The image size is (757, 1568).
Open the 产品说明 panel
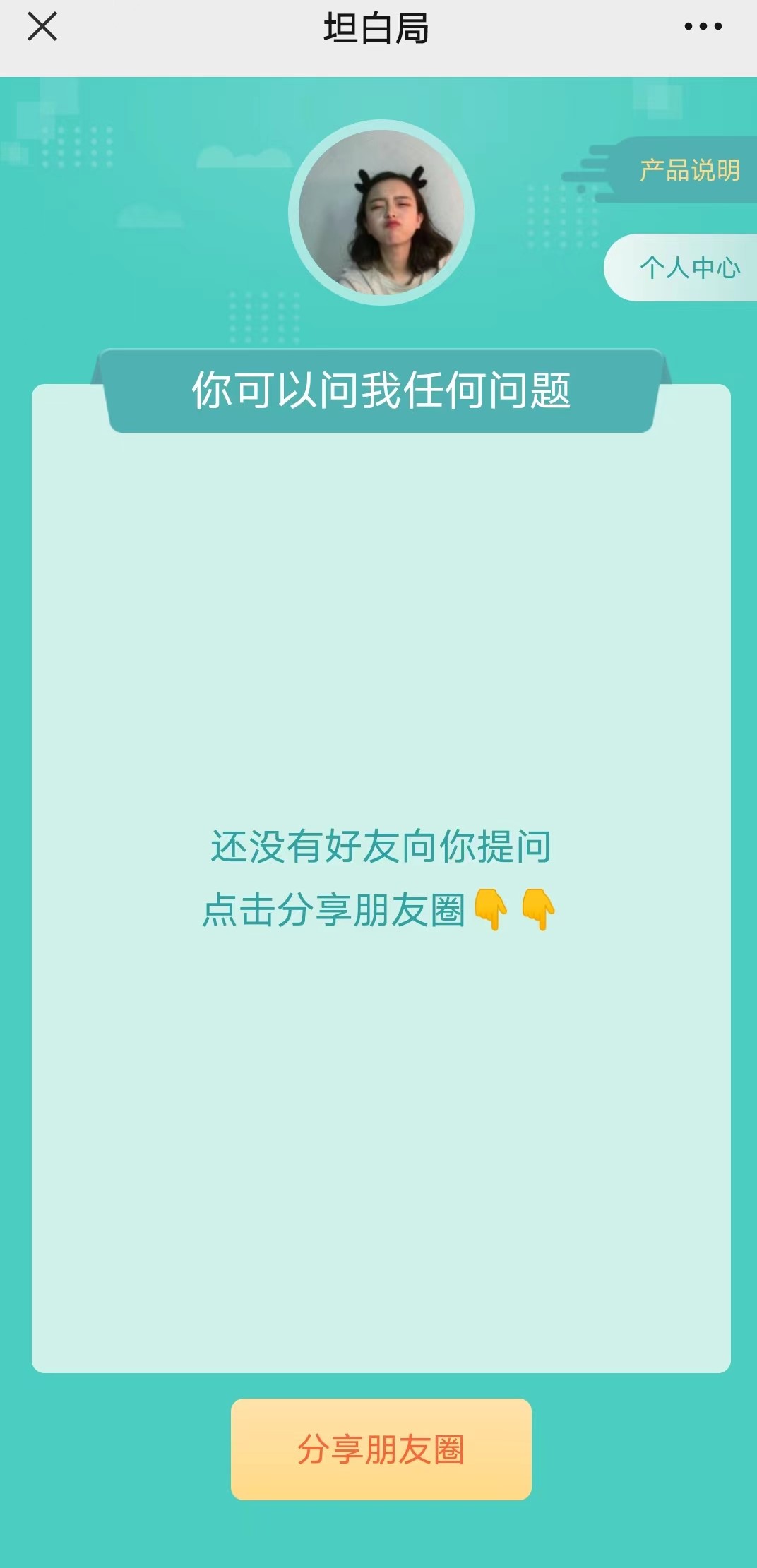pyautogui.click(x=689, y=167)
